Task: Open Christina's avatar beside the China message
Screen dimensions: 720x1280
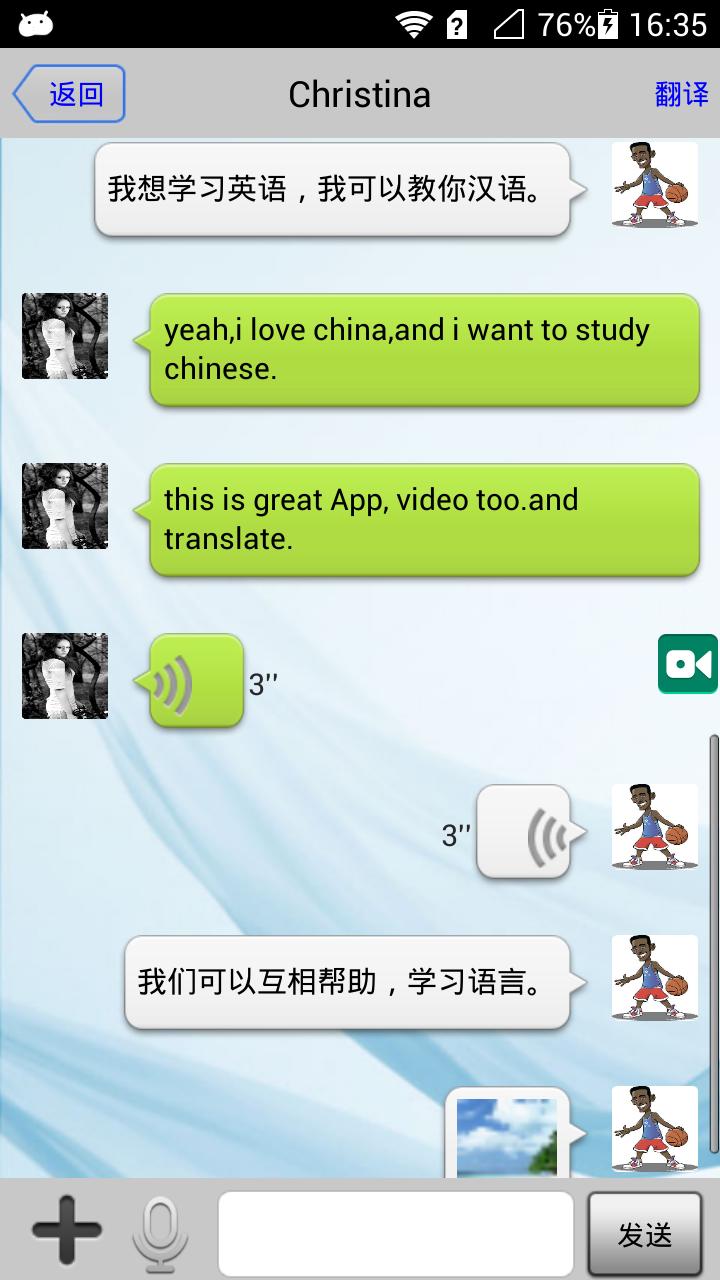Action: pos(65,336)
